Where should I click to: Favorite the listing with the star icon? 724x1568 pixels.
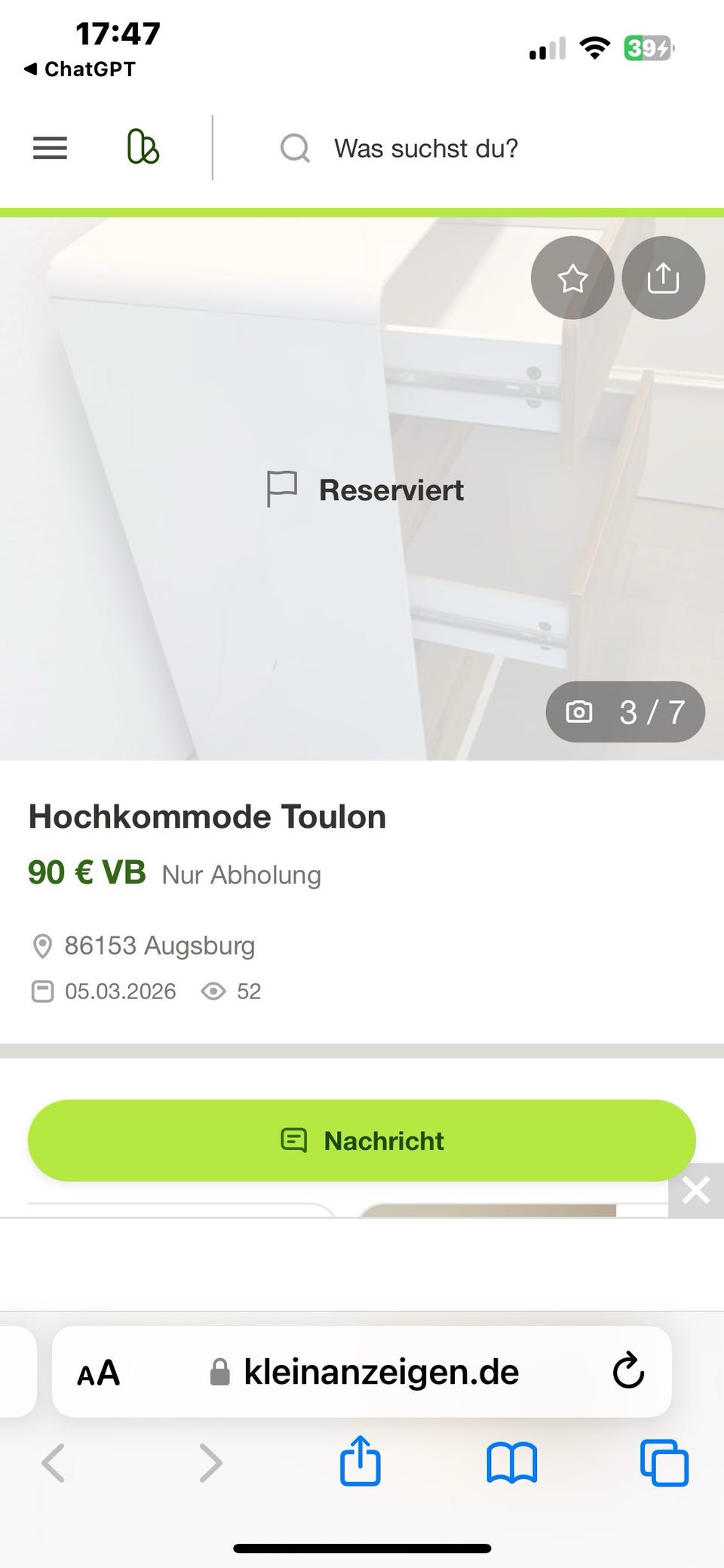pyautogui.click(x=572, y=278)
